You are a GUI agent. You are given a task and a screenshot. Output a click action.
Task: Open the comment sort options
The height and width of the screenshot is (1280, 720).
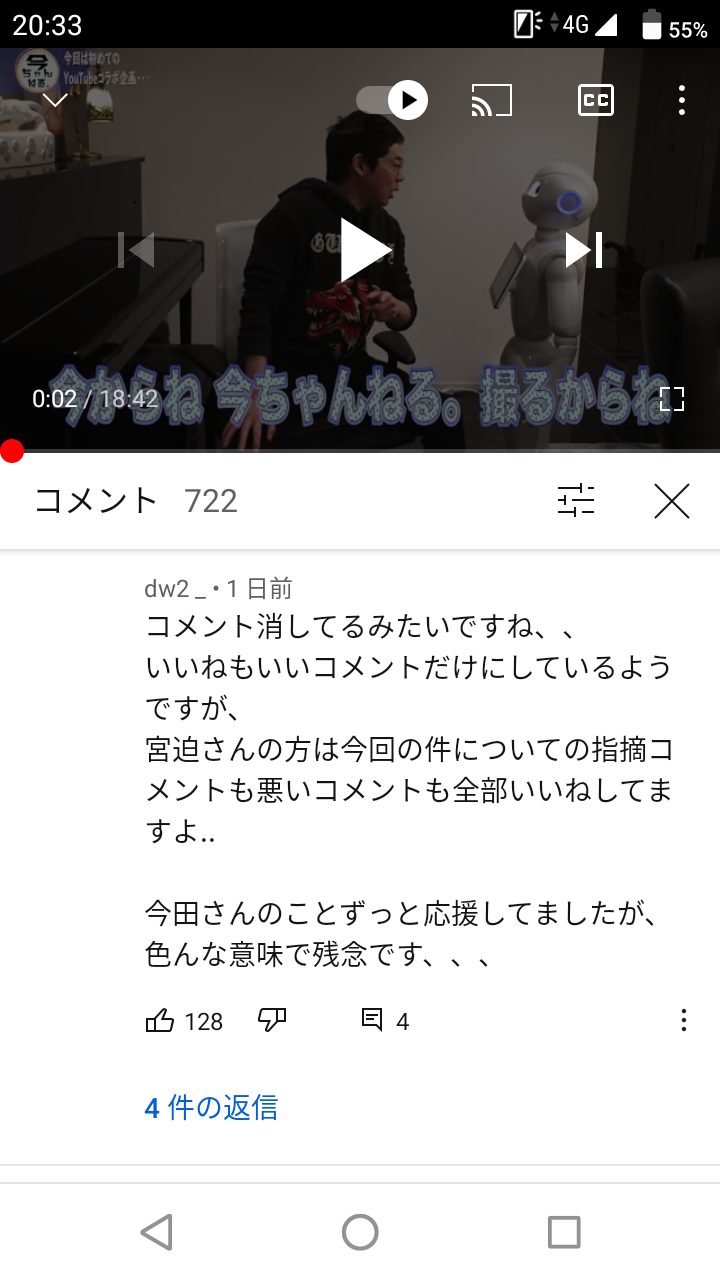click(x=576, y=500)
